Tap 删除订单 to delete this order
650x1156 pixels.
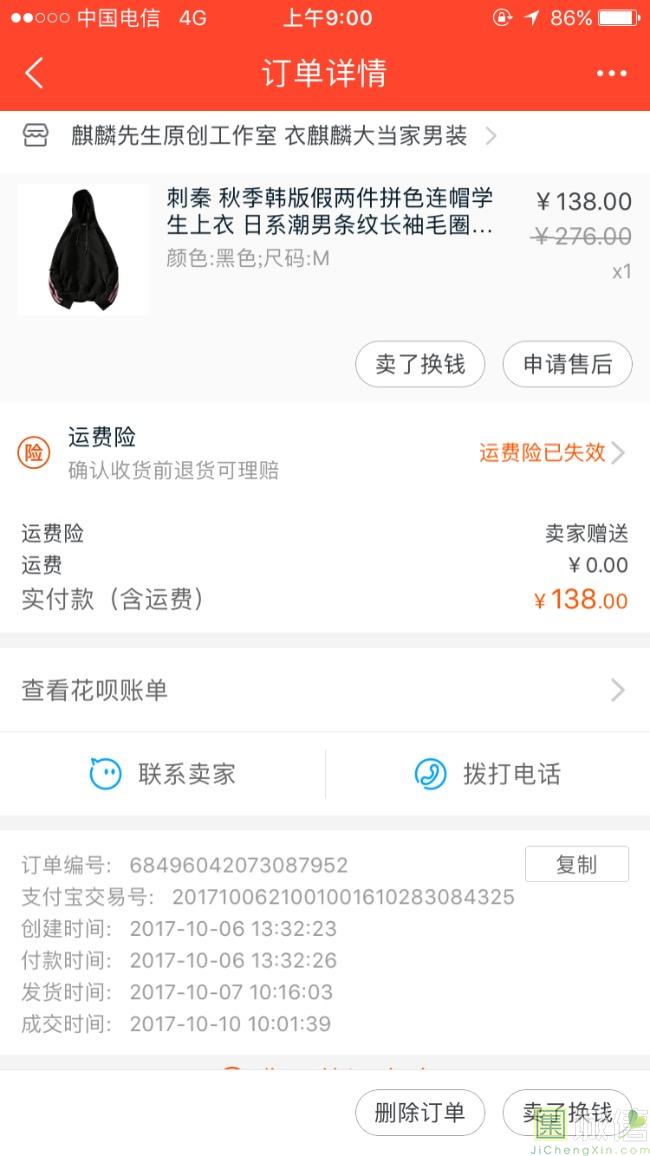(x=420, y=1113)
